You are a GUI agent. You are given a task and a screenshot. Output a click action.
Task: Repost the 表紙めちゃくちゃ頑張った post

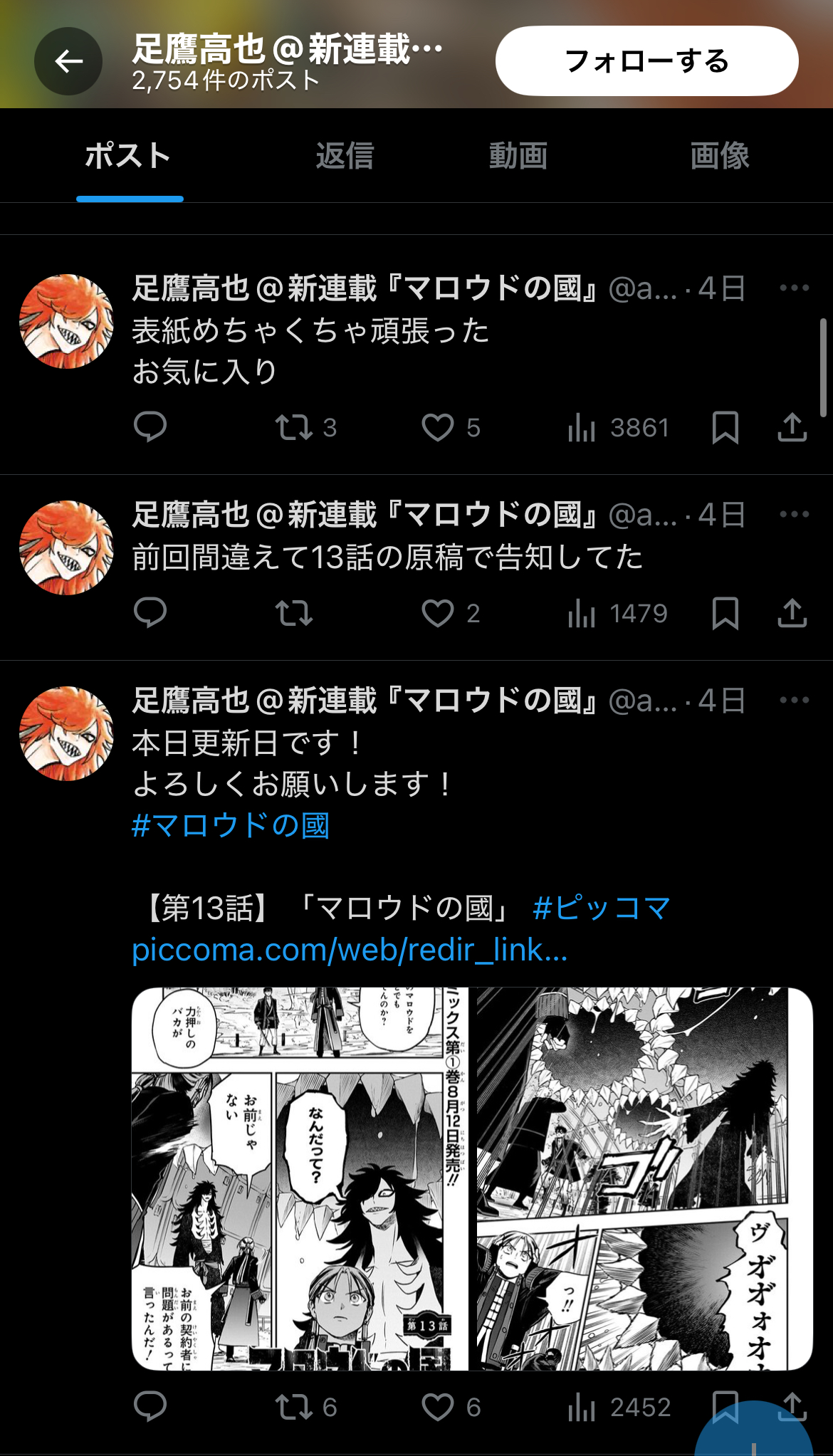[294, 427]
